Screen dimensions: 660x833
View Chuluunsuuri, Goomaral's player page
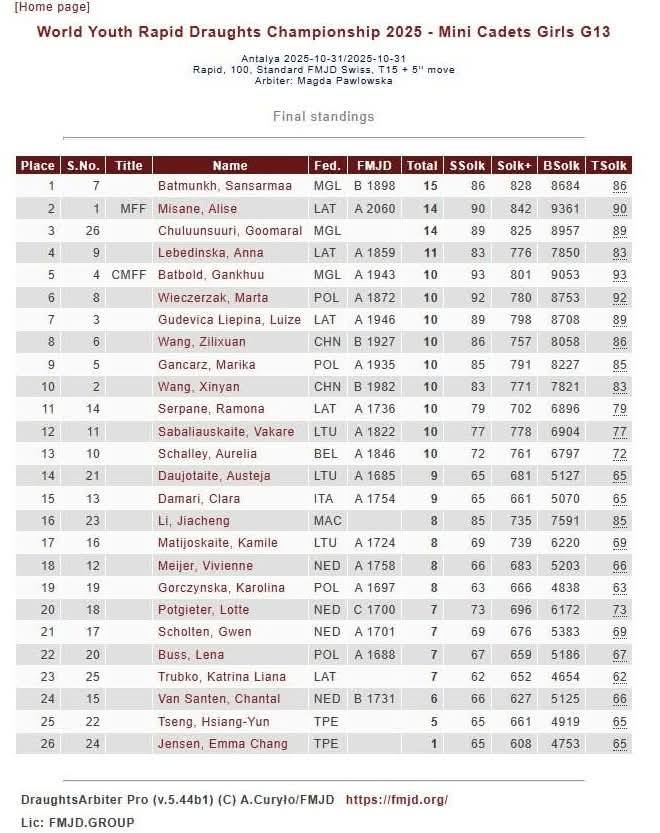229,231
